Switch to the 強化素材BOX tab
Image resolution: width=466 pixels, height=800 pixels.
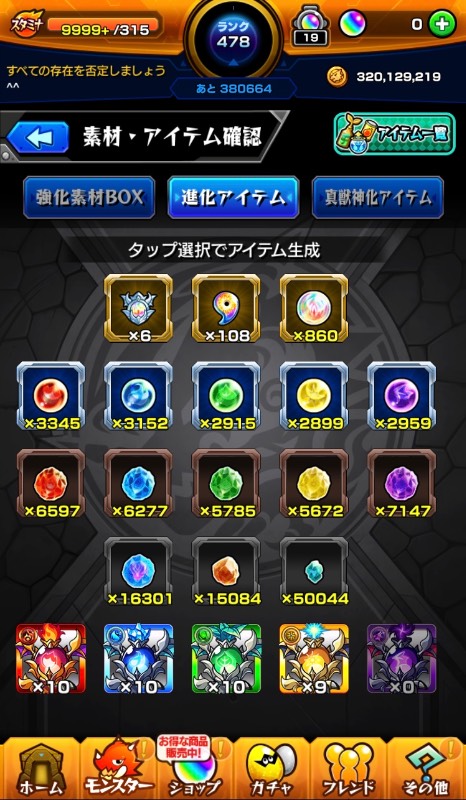tap(89, 197)
